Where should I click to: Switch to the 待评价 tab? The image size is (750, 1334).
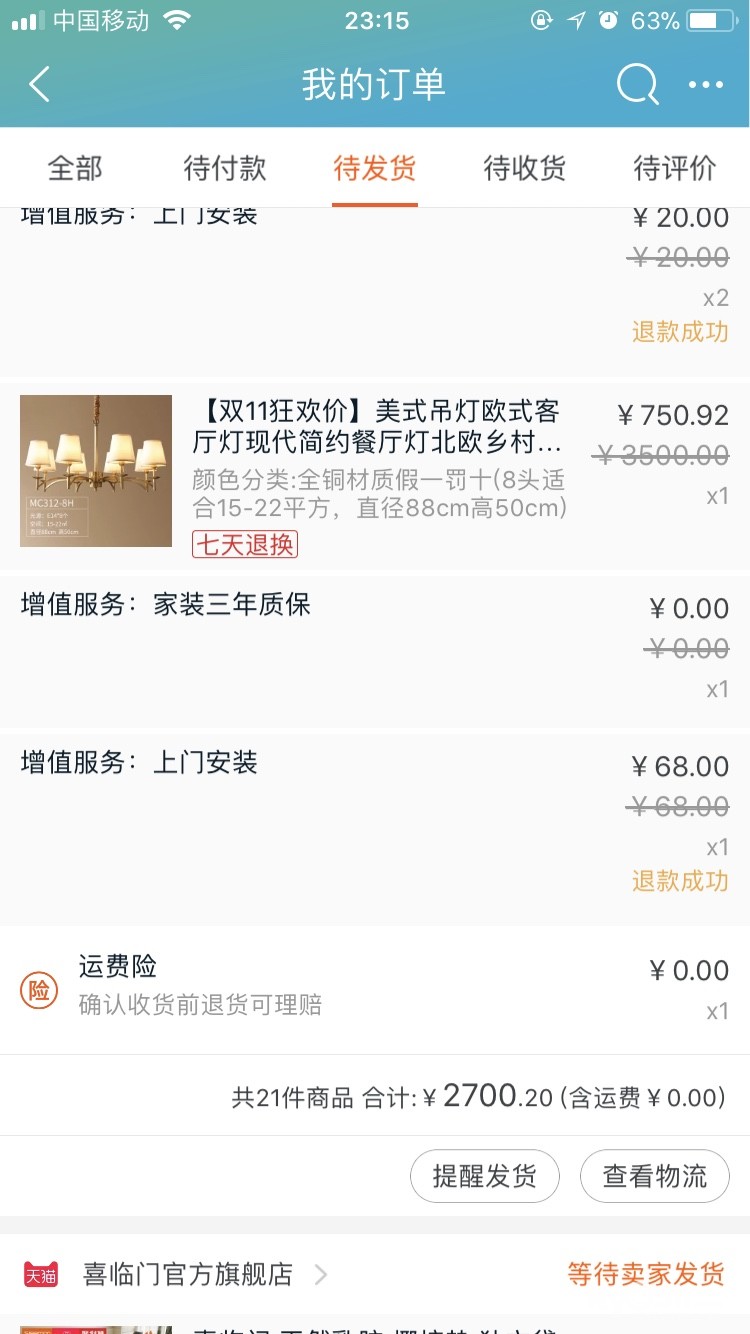click(x=675, y=168)
